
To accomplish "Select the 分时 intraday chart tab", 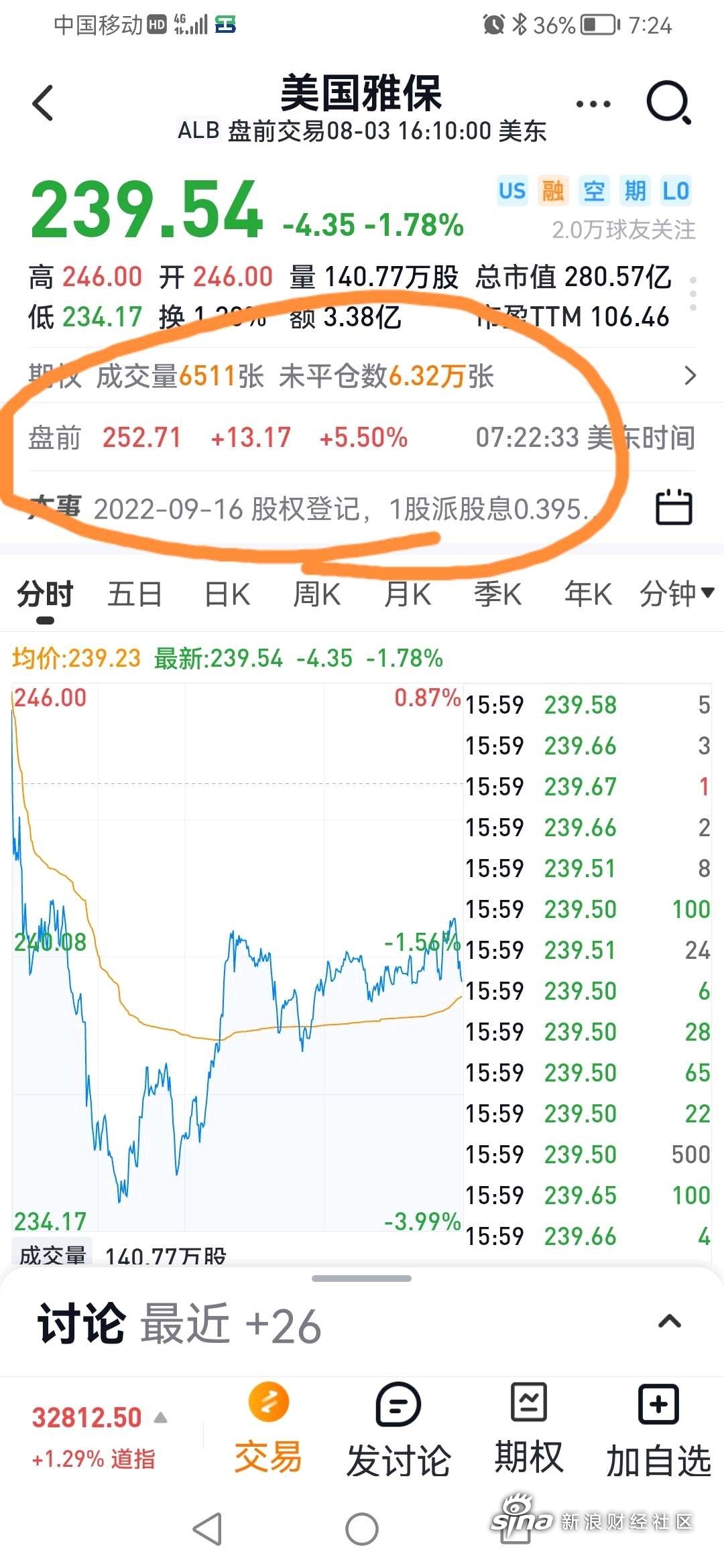I will [45, 594].
